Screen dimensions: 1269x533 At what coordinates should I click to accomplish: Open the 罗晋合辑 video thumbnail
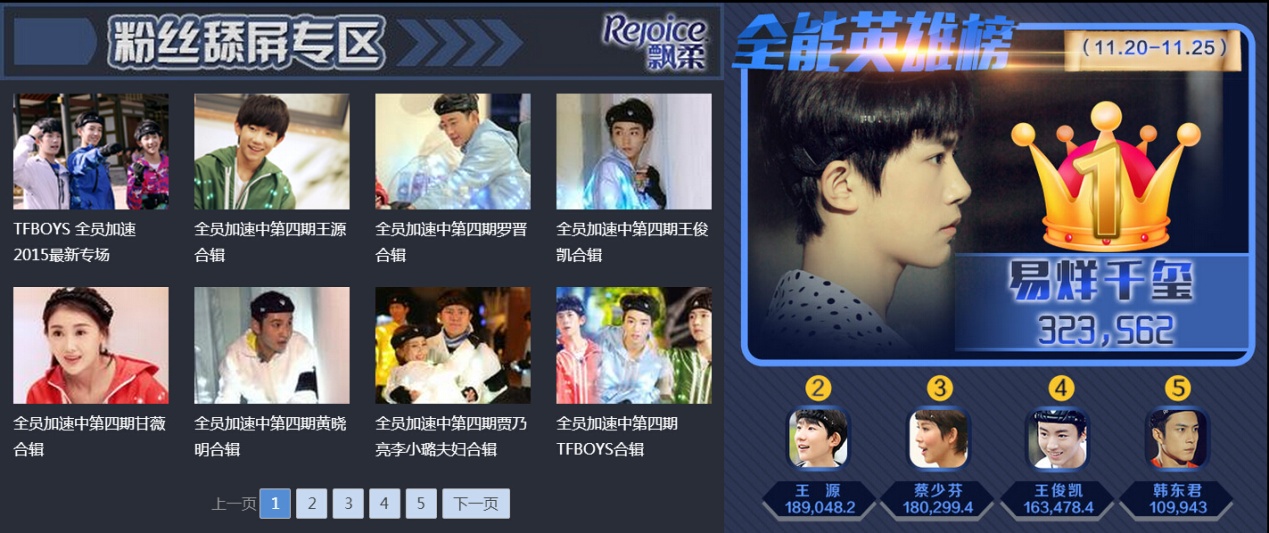click(452, 151)
